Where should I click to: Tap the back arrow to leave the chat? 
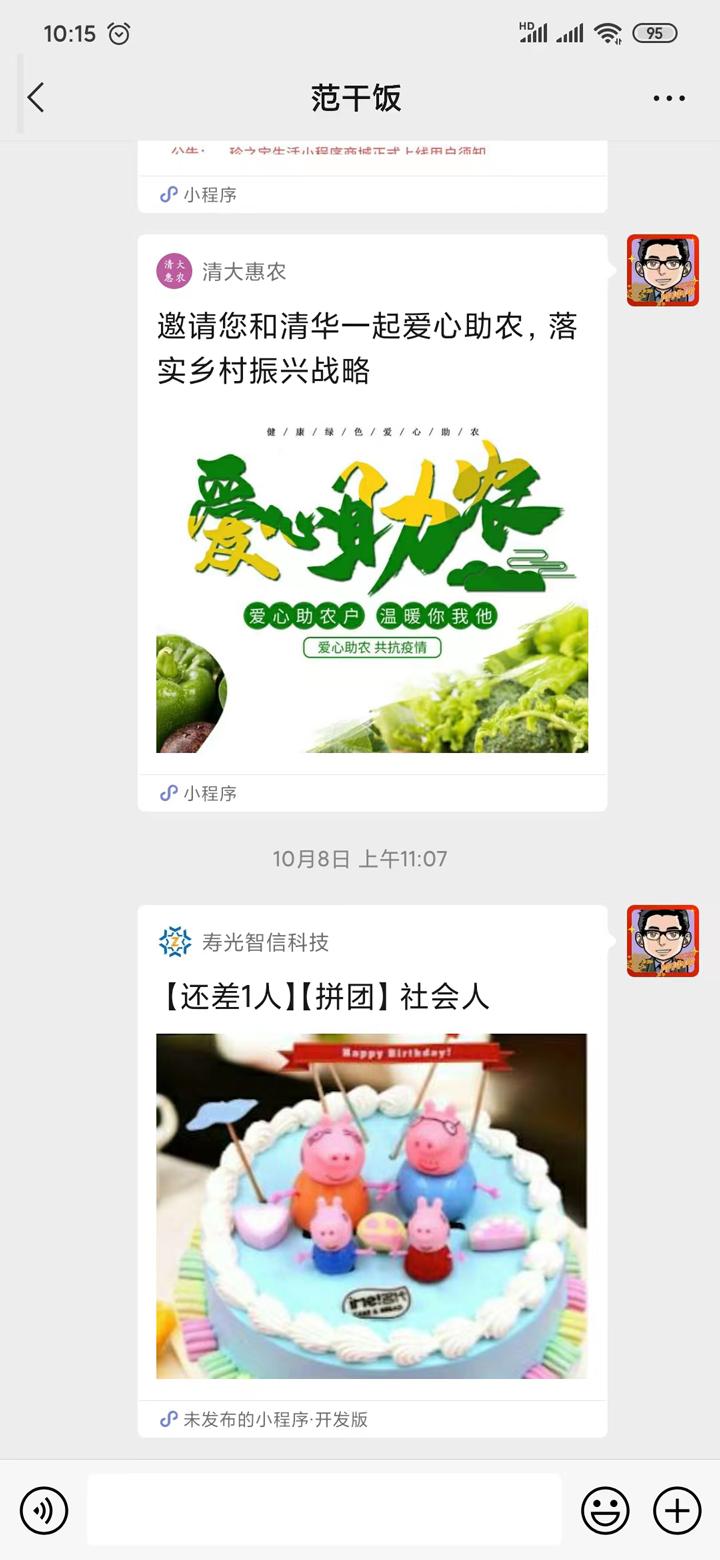point(35,97)
